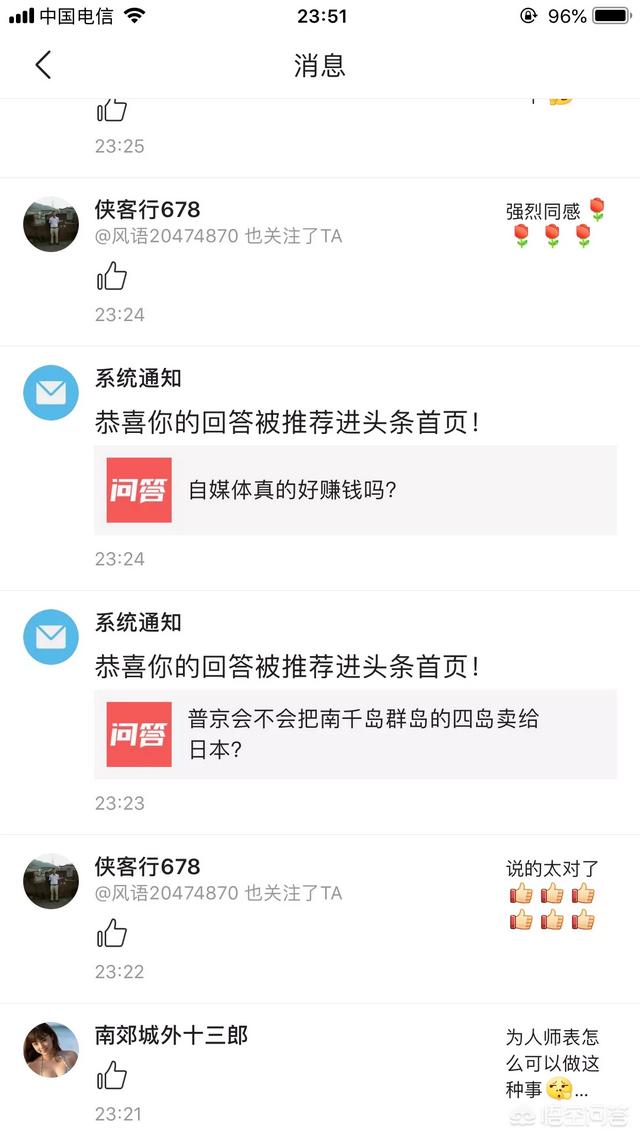View 南郊城外十三郎's profile avatar
Screen dimensions: 640x1138
tap(51, 1049)
